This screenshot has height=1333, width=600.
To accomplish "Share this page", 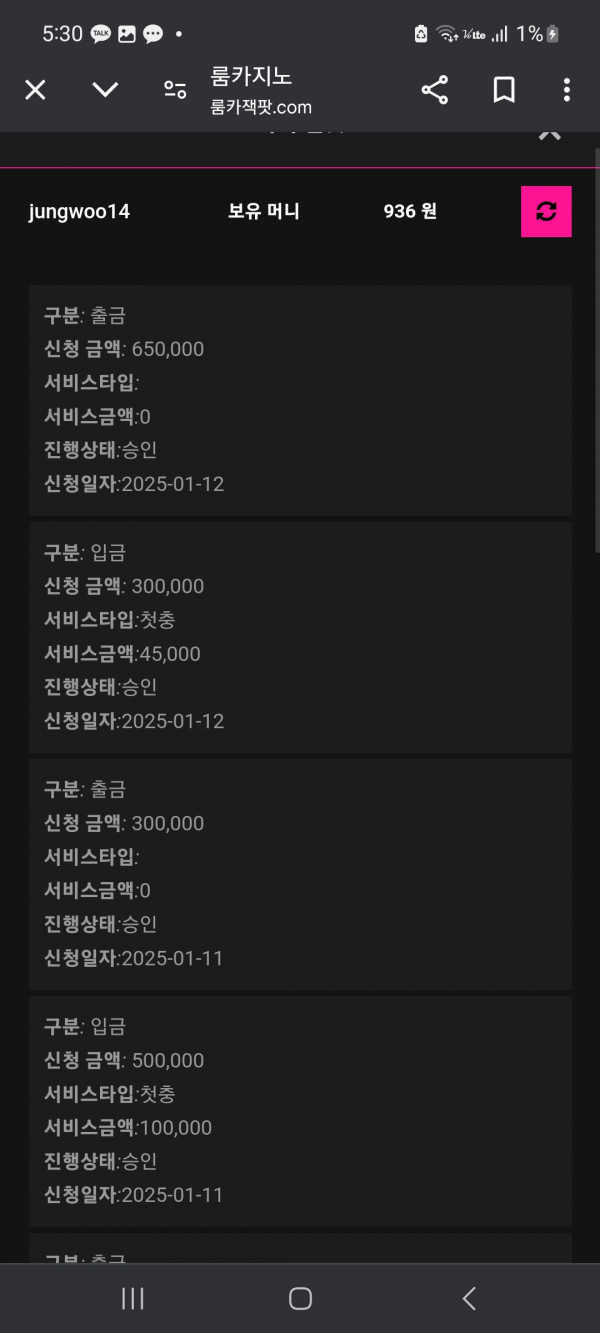I will [435, 90].
